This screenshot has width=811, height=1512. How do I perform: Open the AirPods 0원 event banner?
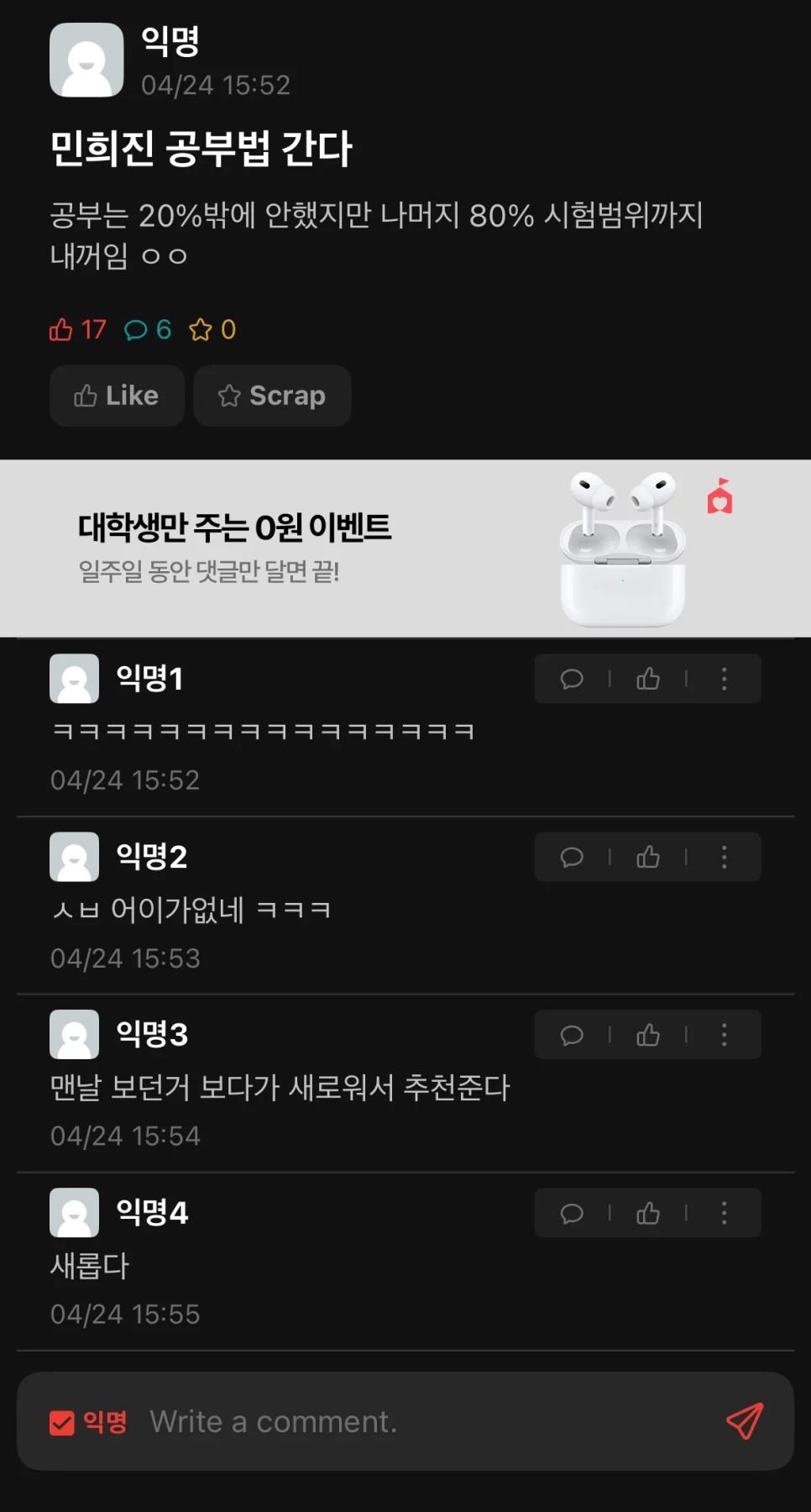pos(405,549)
